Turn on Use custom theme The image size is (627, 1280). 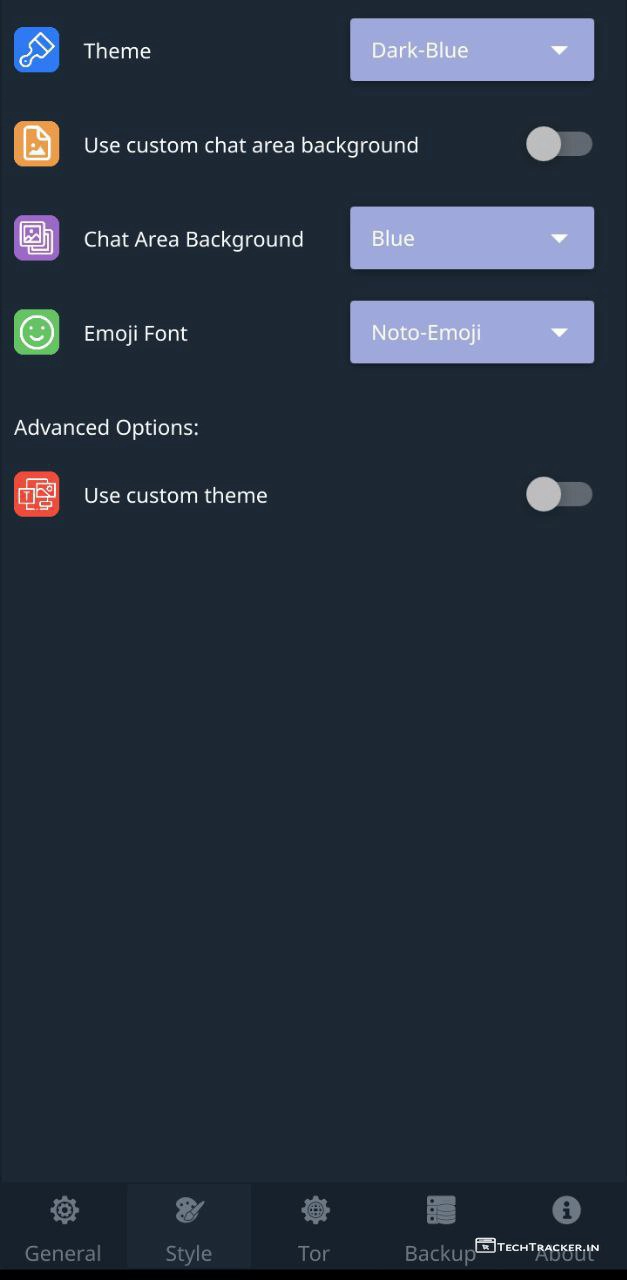tap(559, 495)
